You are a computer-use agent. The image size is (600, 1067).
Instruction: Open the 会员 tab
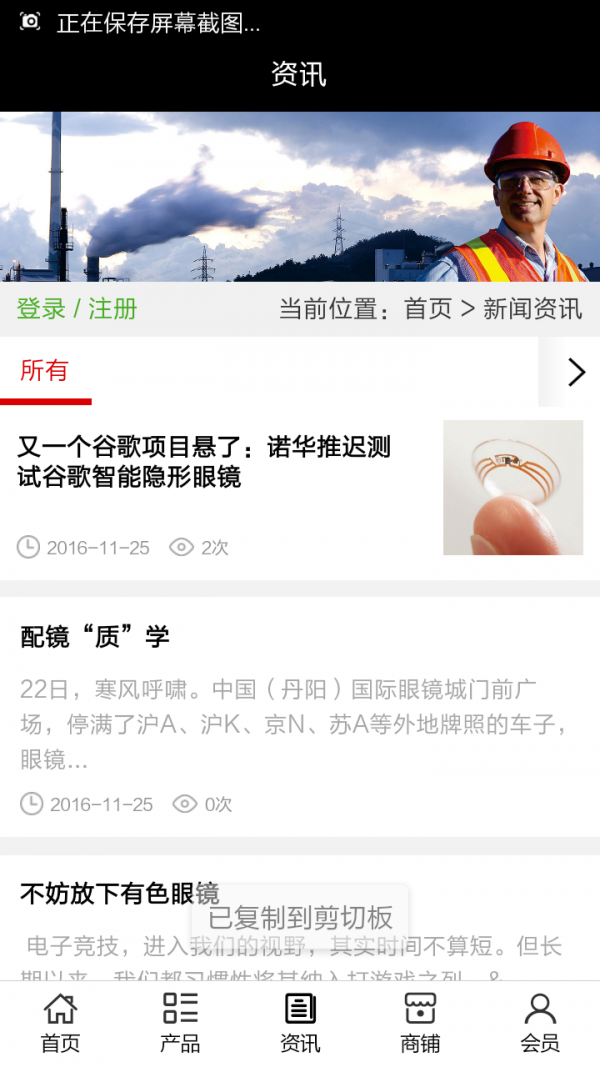[540, 1023]
